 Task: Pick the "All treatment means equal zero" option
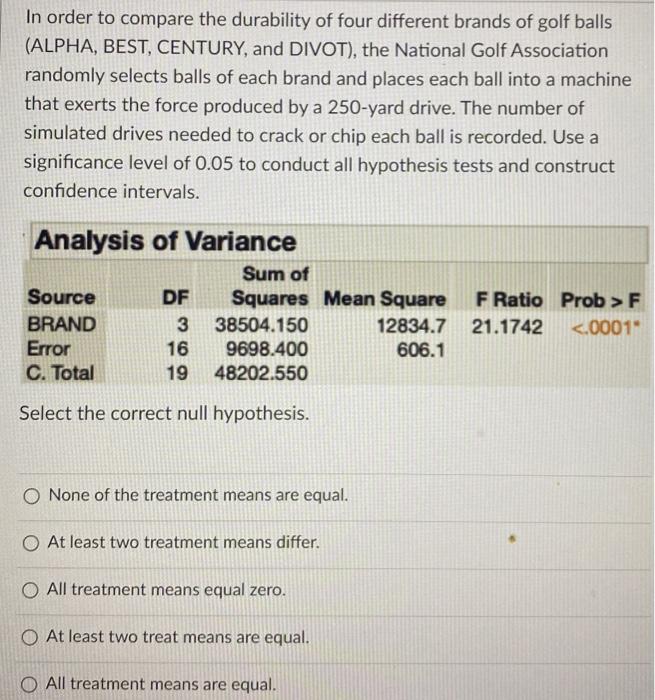tap(32, 590)
